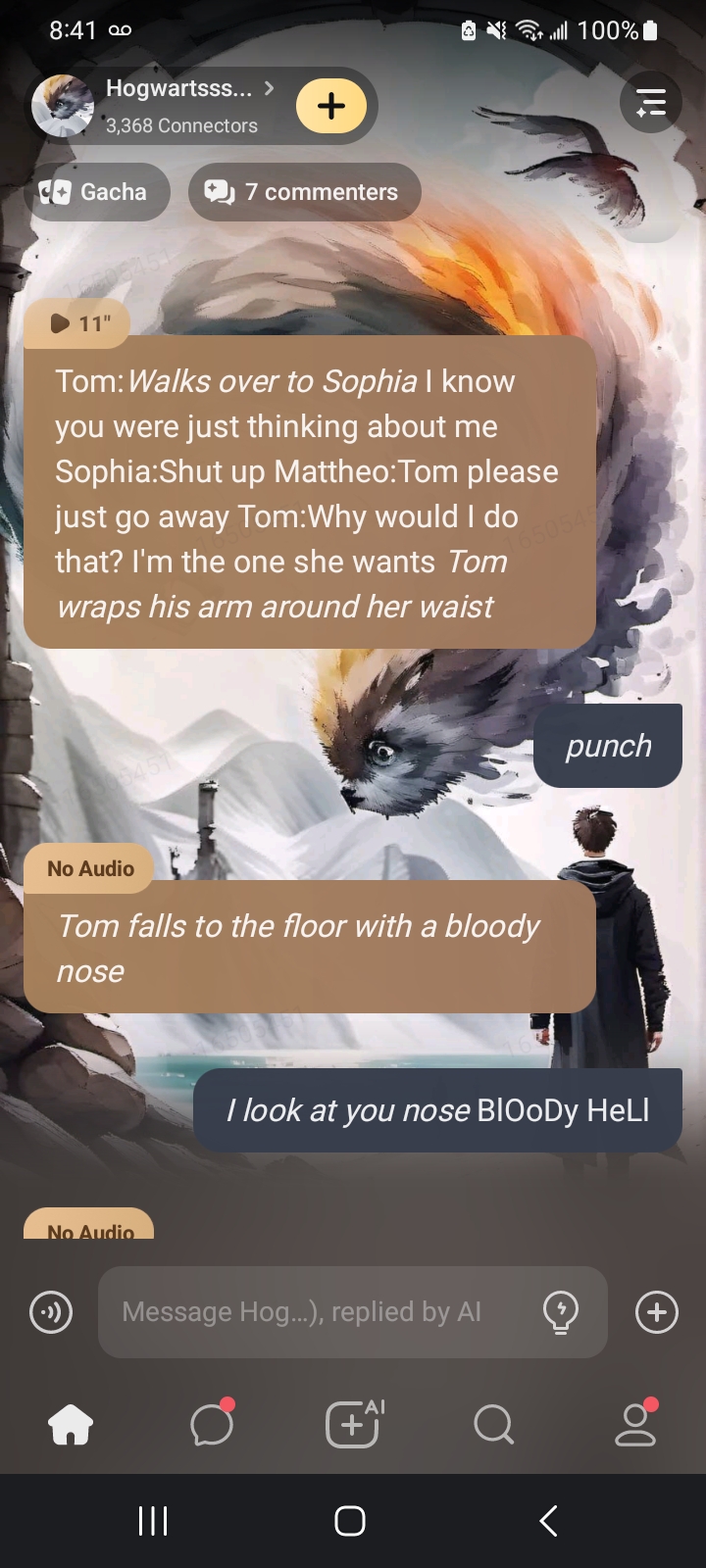Image resolution: width=706 pixels, height=1568 pixels.
Task: View the 7 commenters
Action: (304, 192)
